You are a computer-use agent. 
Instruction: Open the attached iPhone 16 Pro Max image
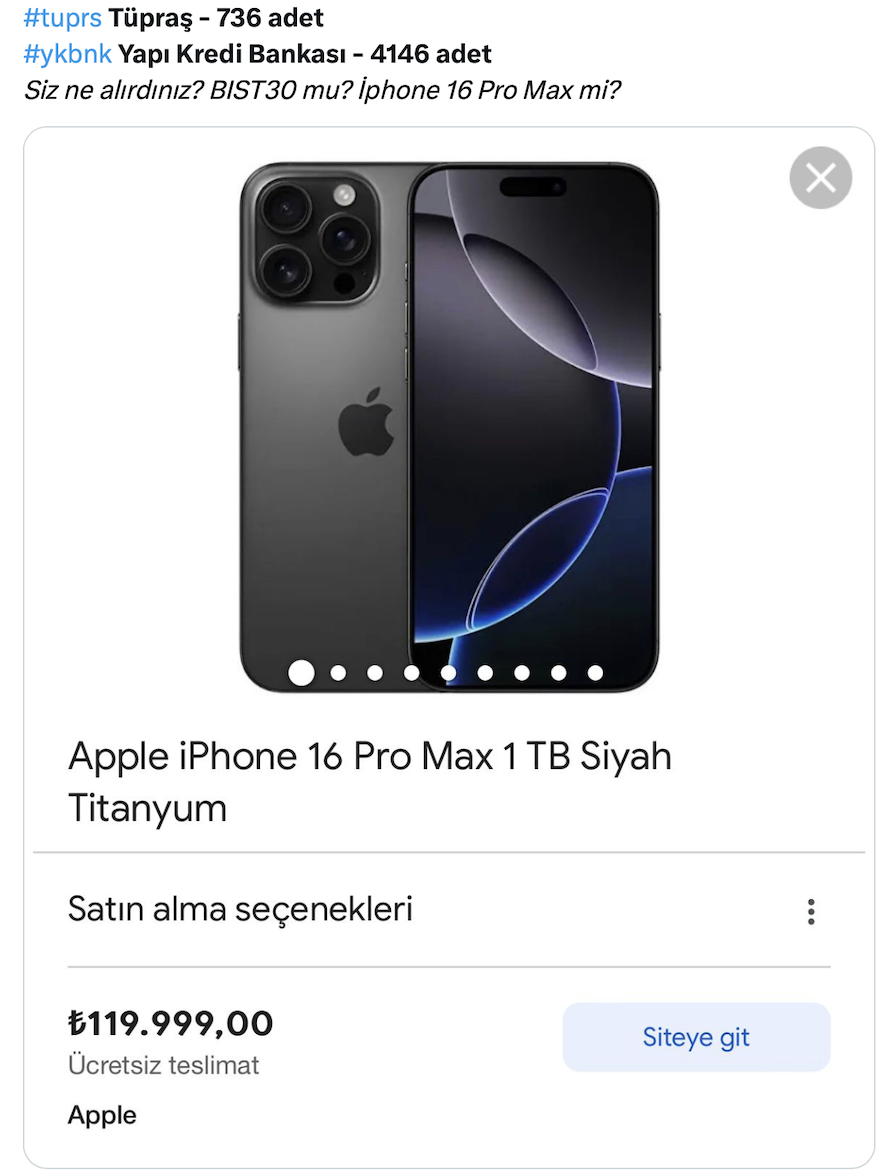coord(449,425)
